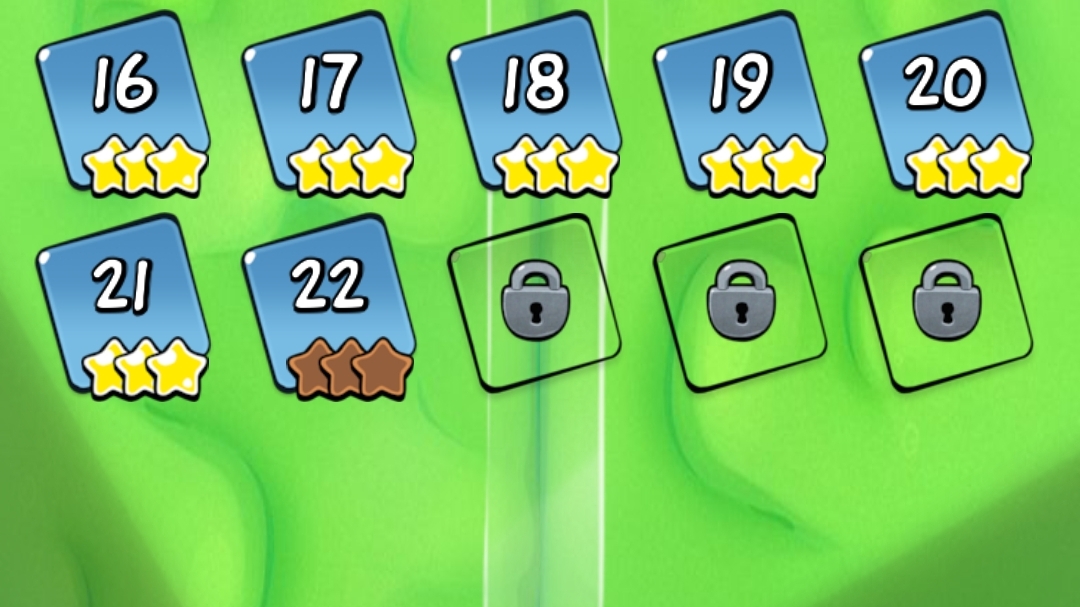Open unfinished level 22

pyautogui.click(x=330, y=306)
